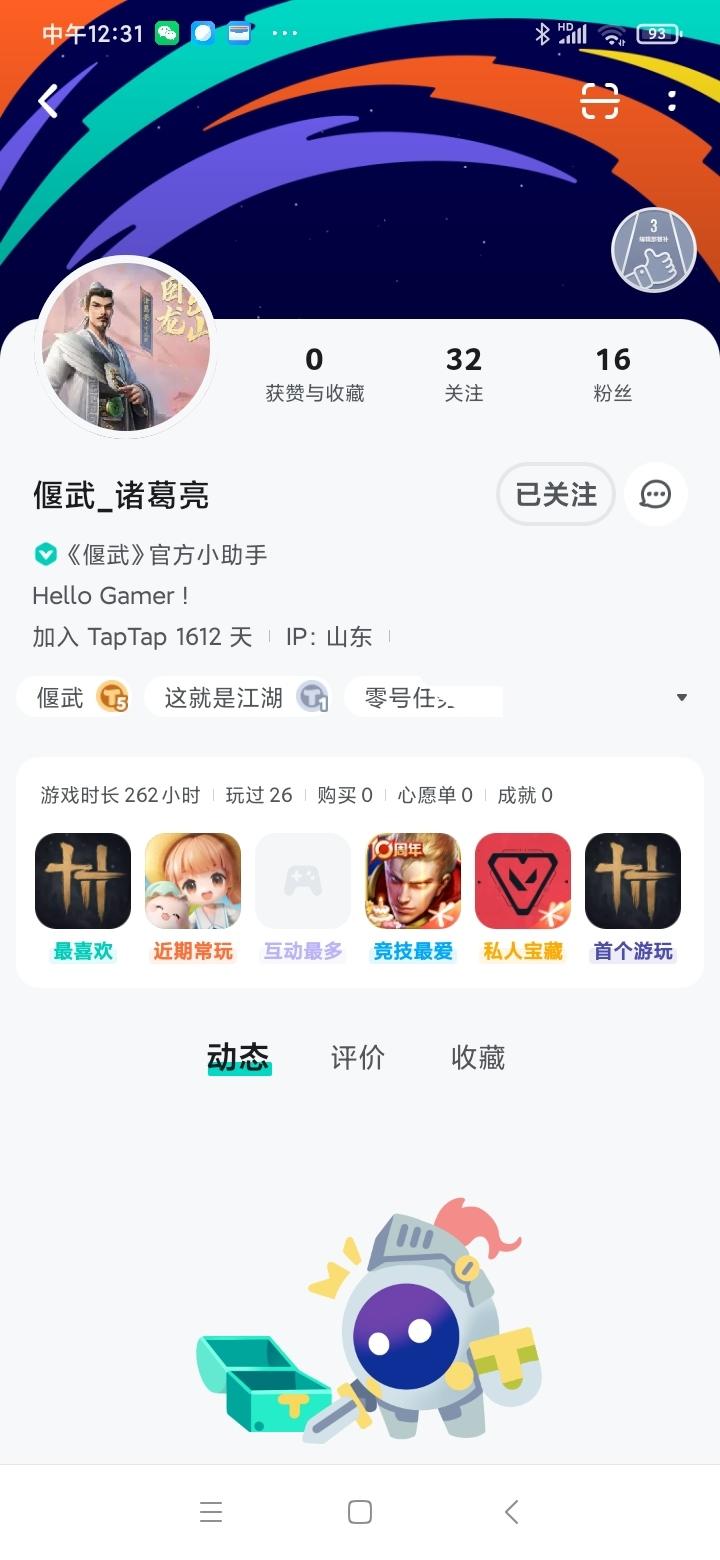Open the 首个游玩 game icon
Image resolution: width=720 pixels, height=1560 pixels.
point(632,881)
